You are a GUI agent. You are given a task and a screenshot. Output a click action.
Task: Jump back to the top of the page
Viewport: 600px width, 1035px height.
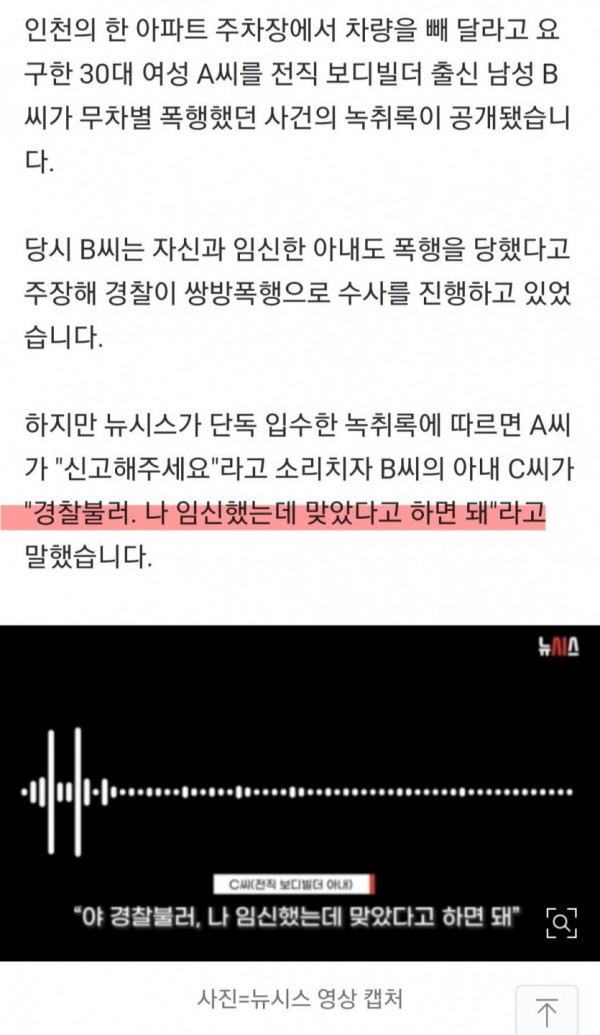point(547,1008)
